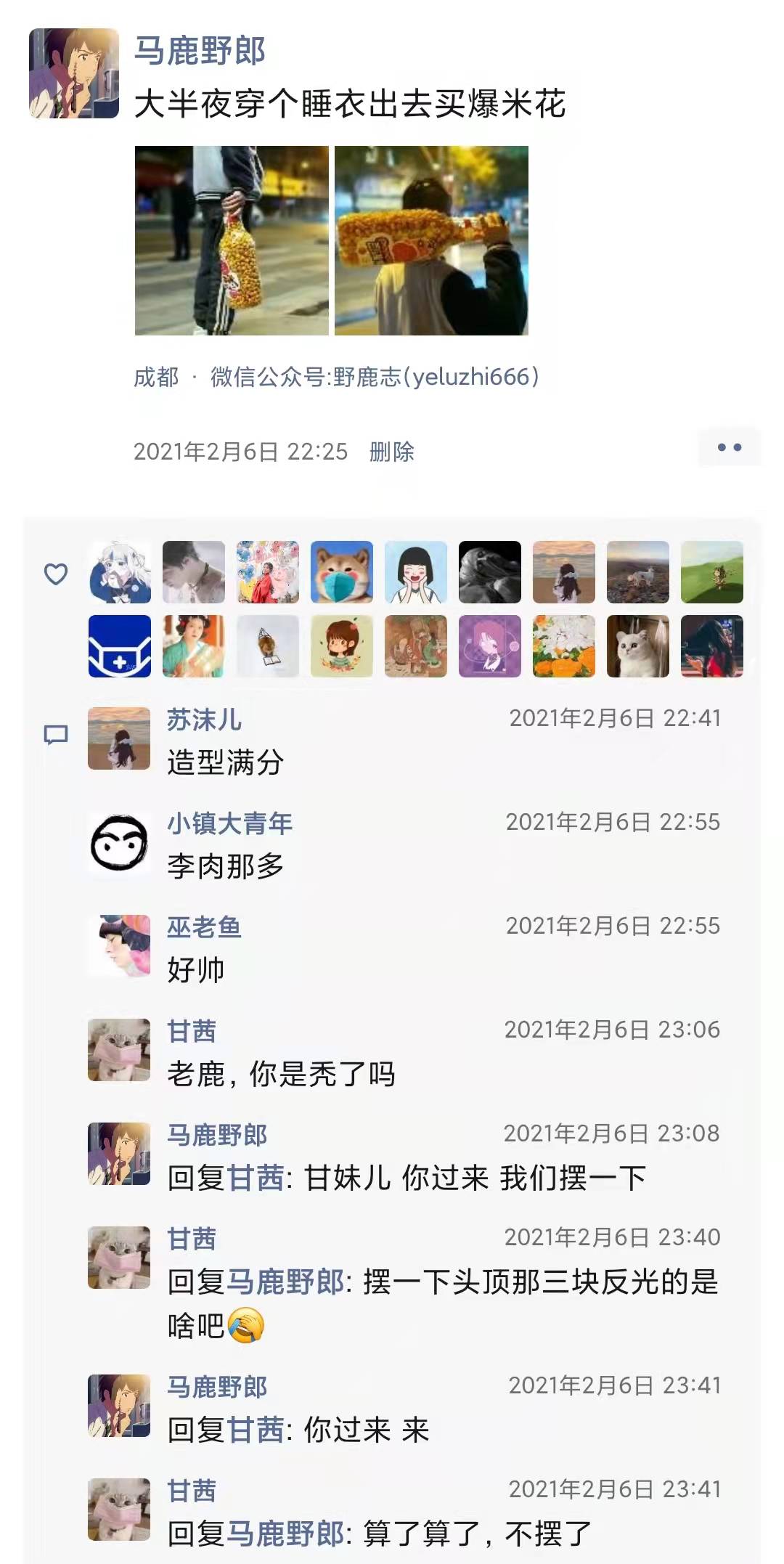
Task: Open the Shiba with blue mask liker avatar
Action: coord(342,572)
